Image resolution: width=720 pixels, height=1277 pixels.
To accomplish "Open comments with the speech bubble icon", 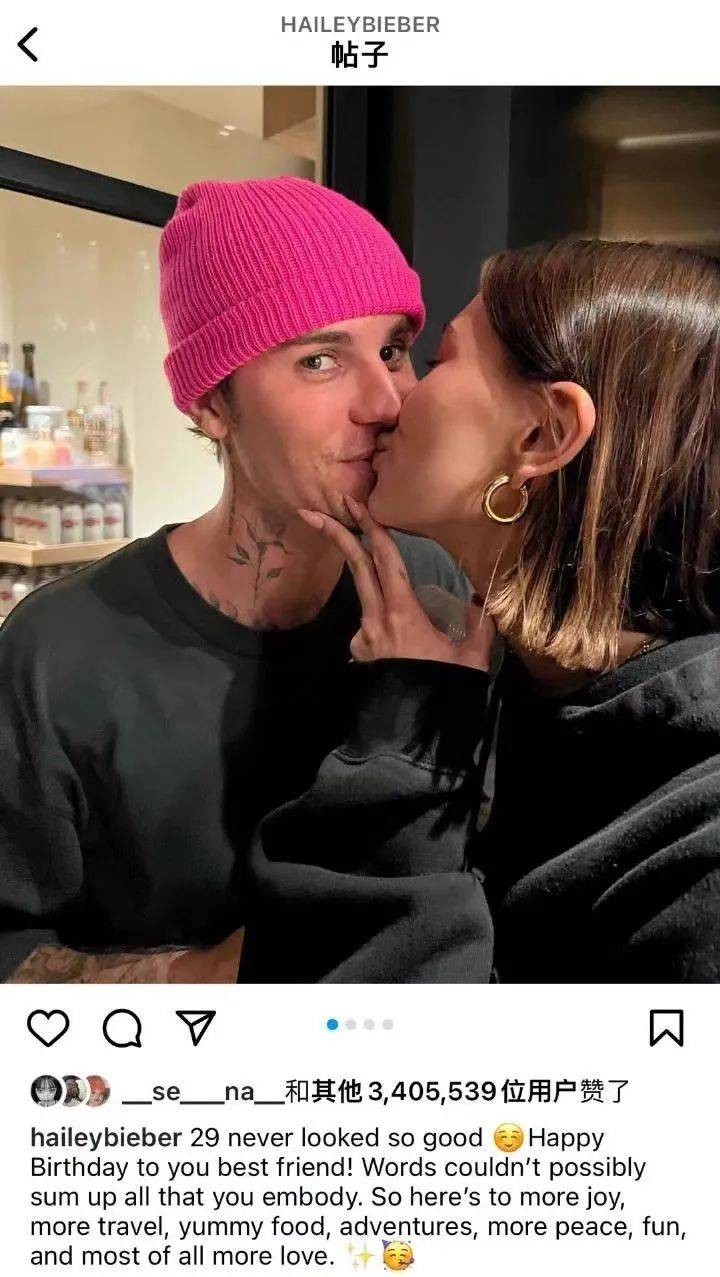I will click(122, 1027).
